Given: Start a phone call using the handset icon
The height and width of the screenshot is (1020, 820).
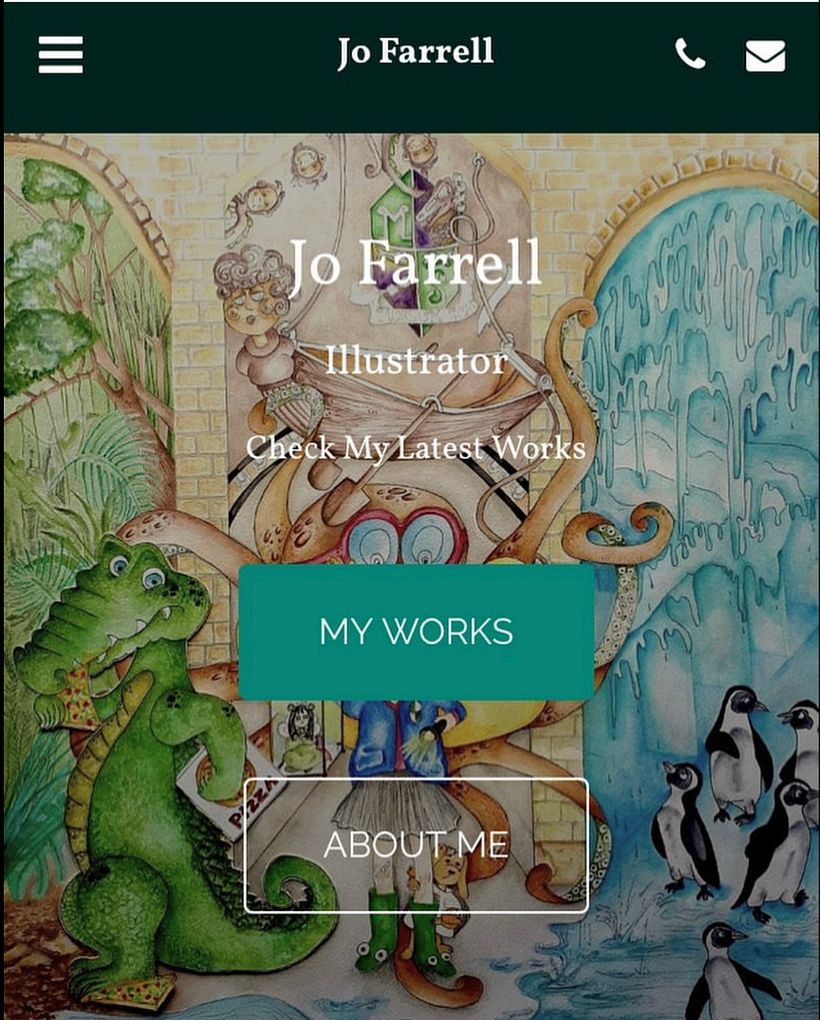Looking at the screenshot, I should [688, 54].
